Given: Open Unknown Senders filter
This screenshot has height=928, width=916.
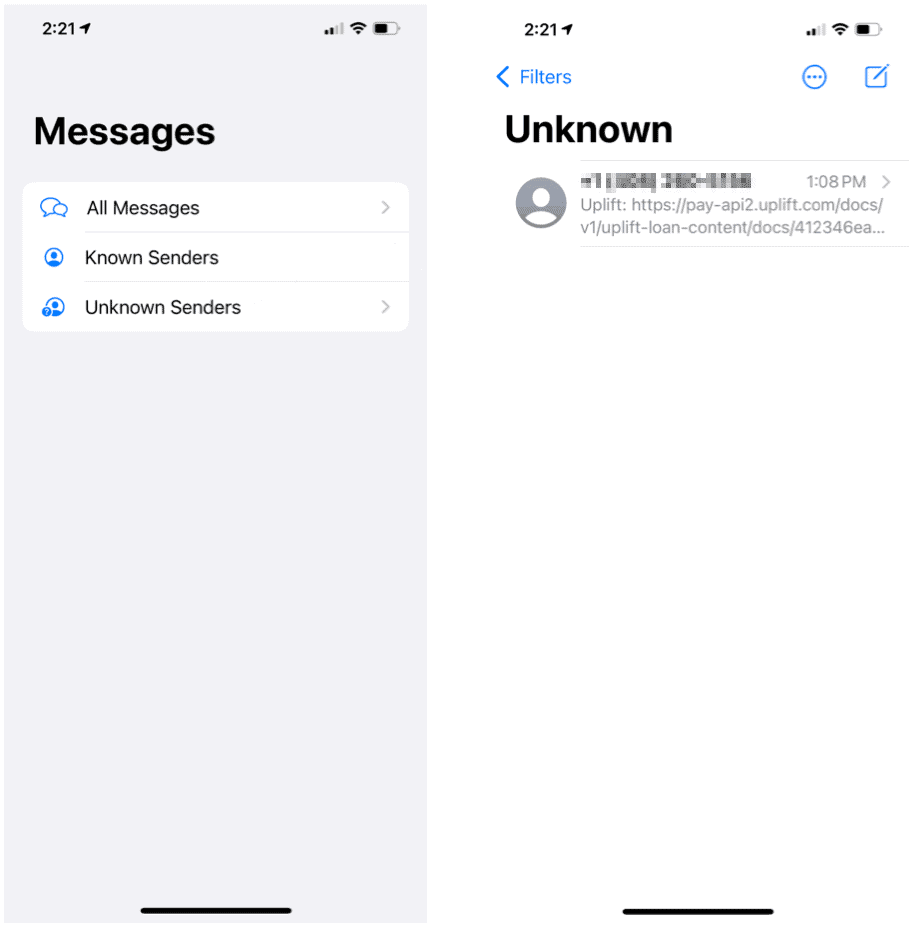Looking at the screenshot, I should click(x=215, y=308).
